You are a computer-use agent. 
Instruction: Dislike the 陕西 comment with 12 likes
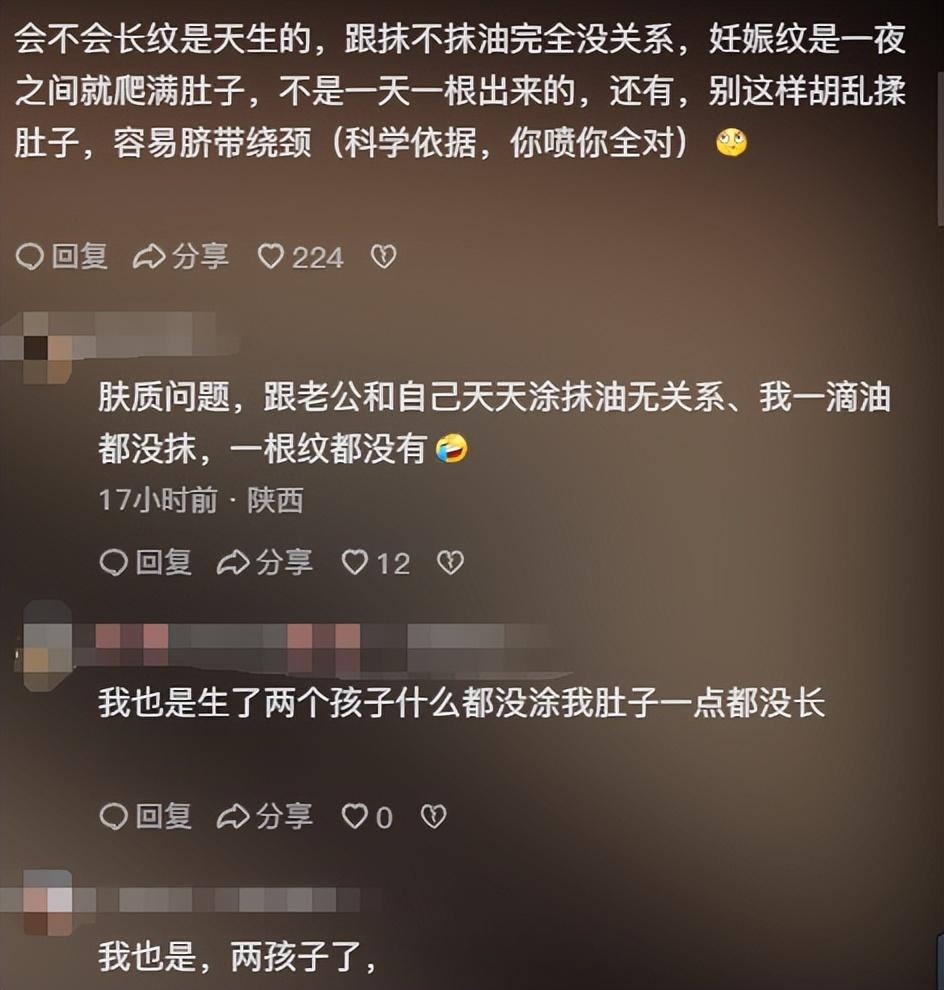pyautogui.click(x=451, y=563)
